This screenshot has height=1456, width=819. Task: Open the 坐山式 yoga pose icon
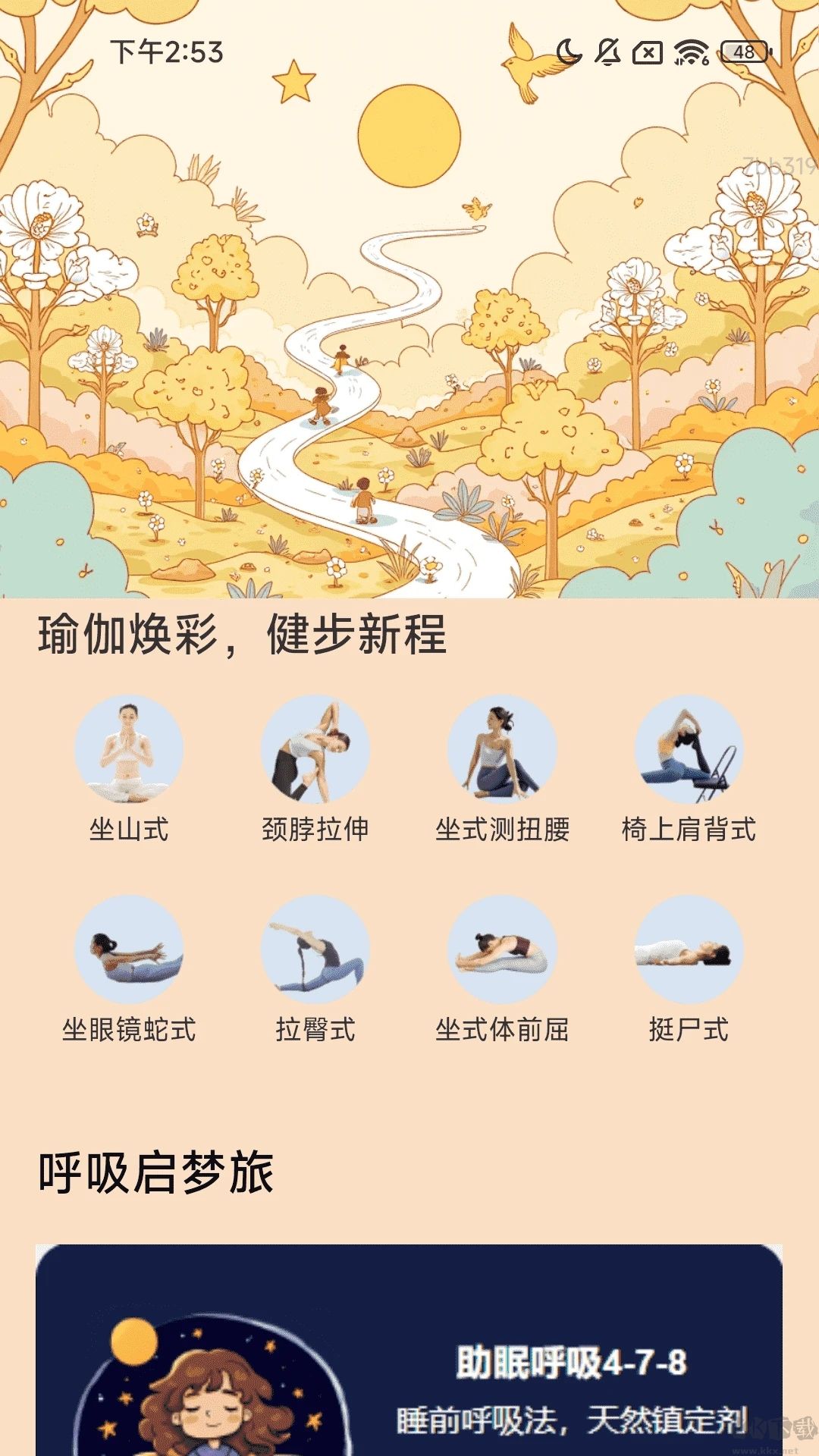click(x=127, y=749)
